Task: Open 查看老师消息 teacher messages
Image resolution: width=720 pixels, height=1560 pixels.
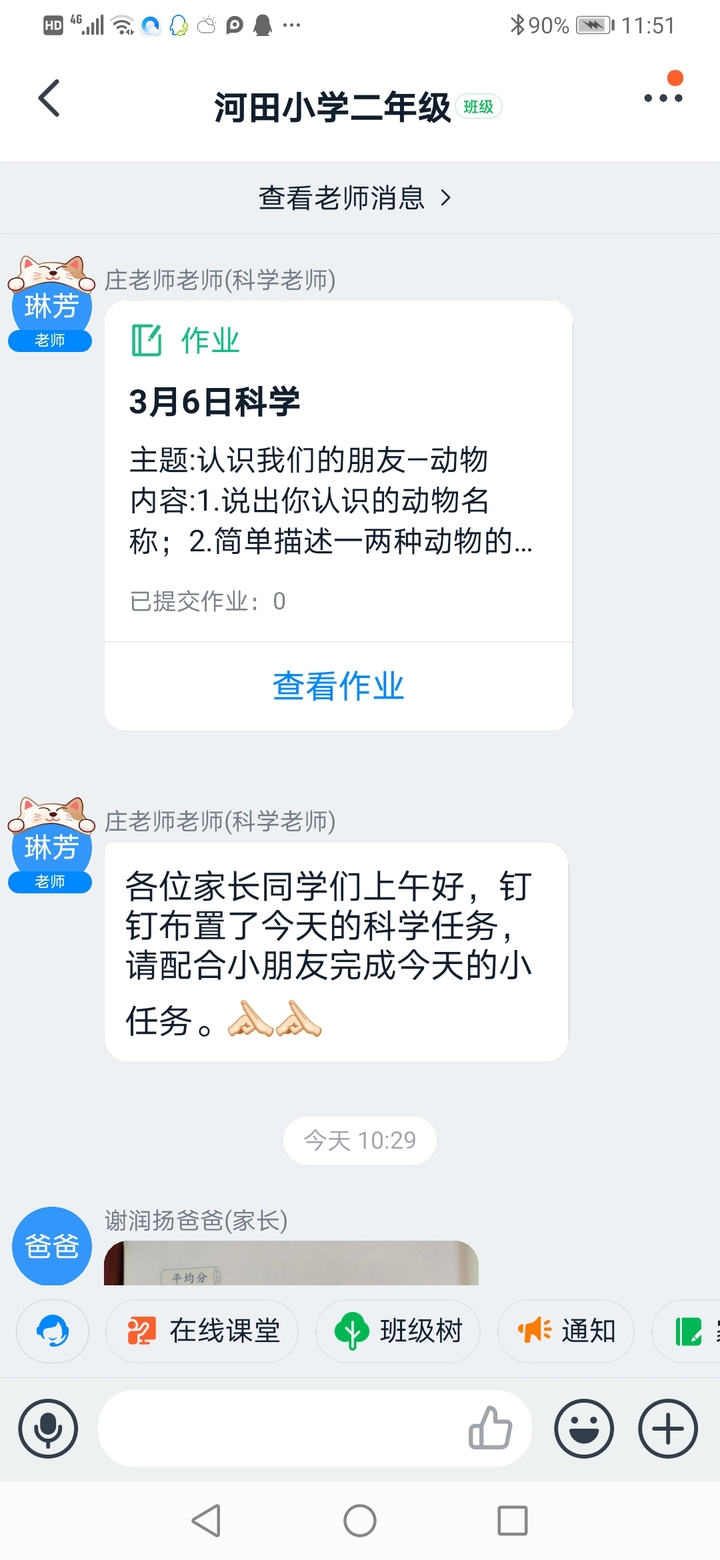Action: (x=356, y=198)
